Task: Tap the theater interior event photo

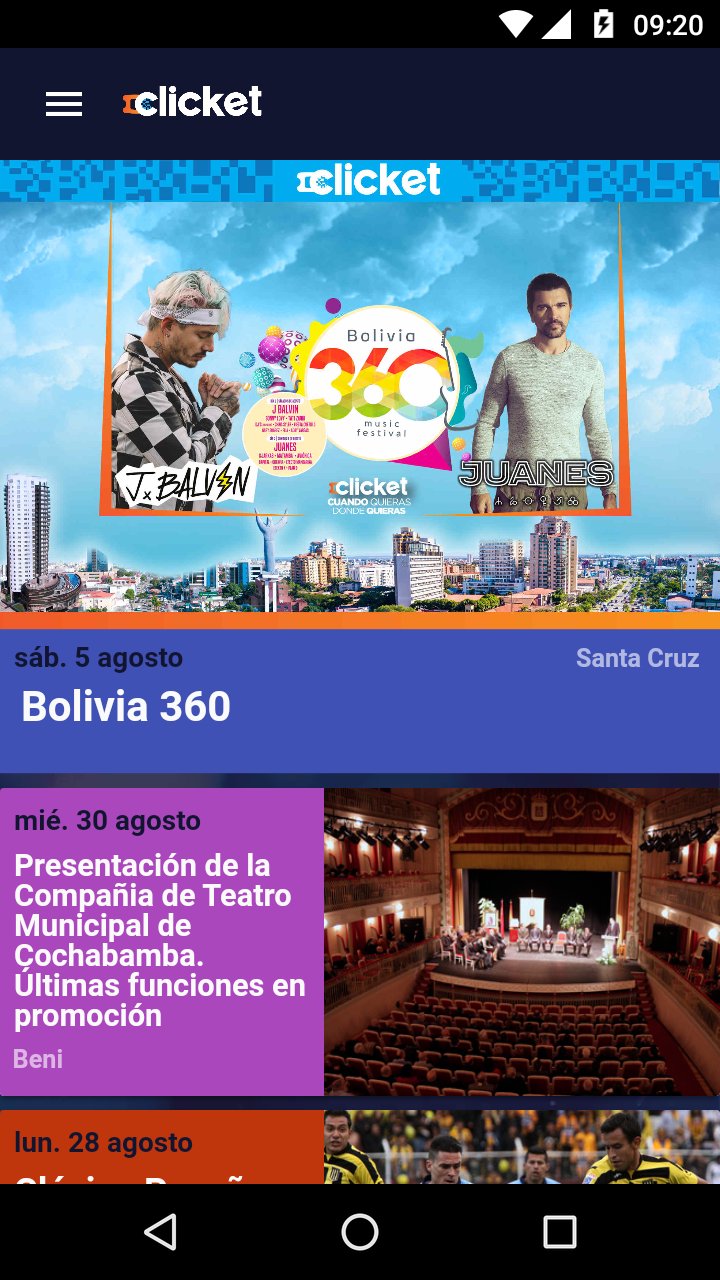Action: tap(521, 940)
